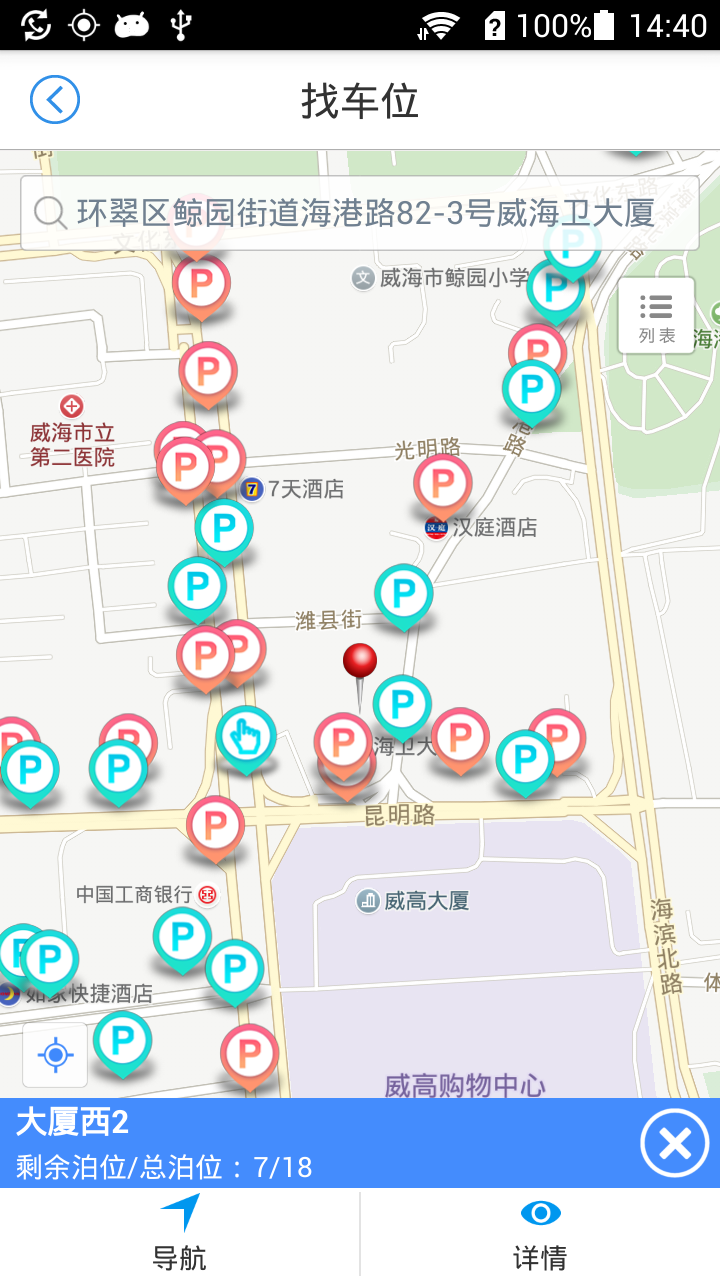Viewport: 720px width, 1280px height.
Task: Select the teal parking marker near 潍县街
Action: coord(403,595)
